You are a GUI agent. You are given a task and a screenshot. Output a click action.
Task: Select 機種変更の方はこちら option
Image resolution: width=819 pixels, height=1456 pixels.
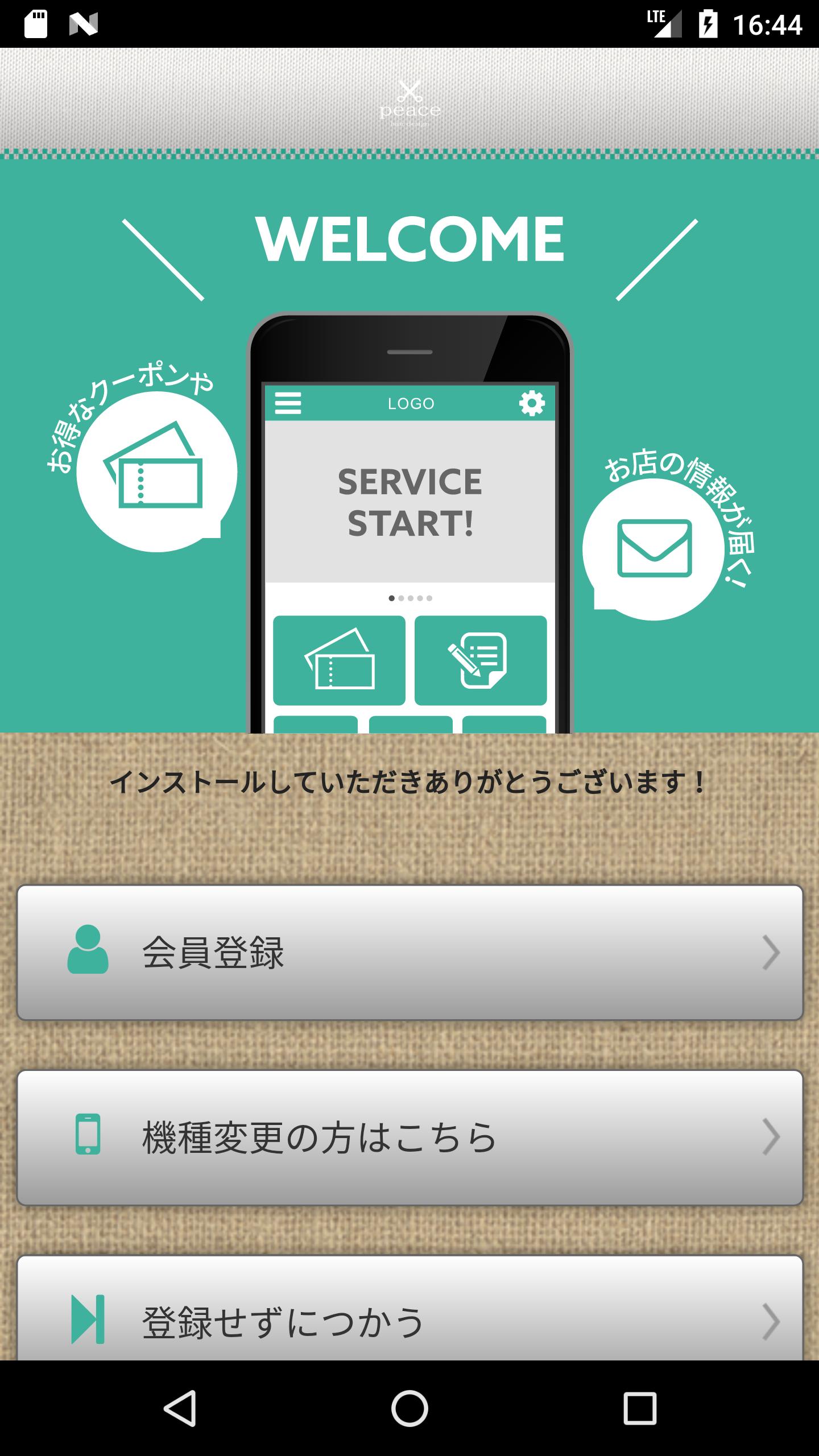(x=409, y=1137)
